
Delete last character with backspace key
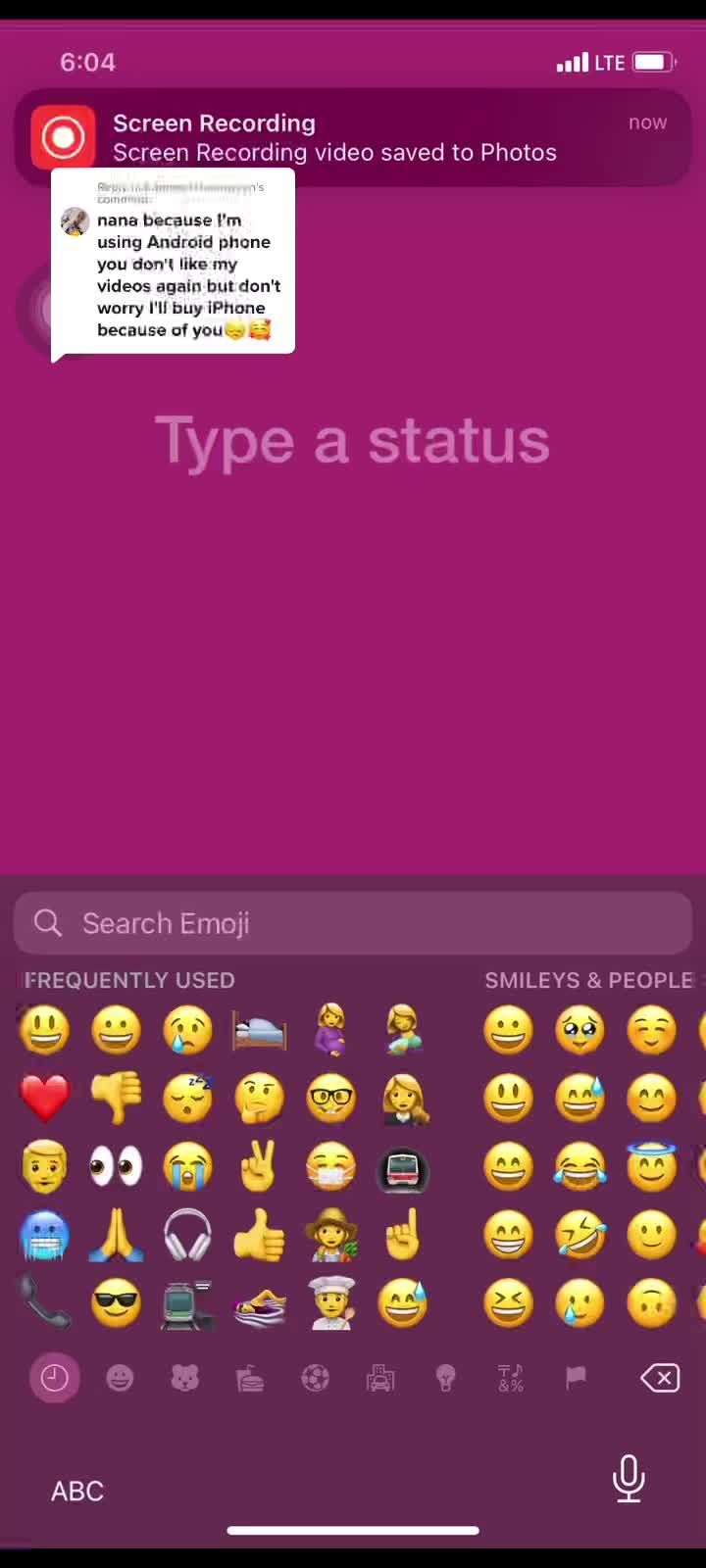pyautogui.click(x=660, y=1379)
